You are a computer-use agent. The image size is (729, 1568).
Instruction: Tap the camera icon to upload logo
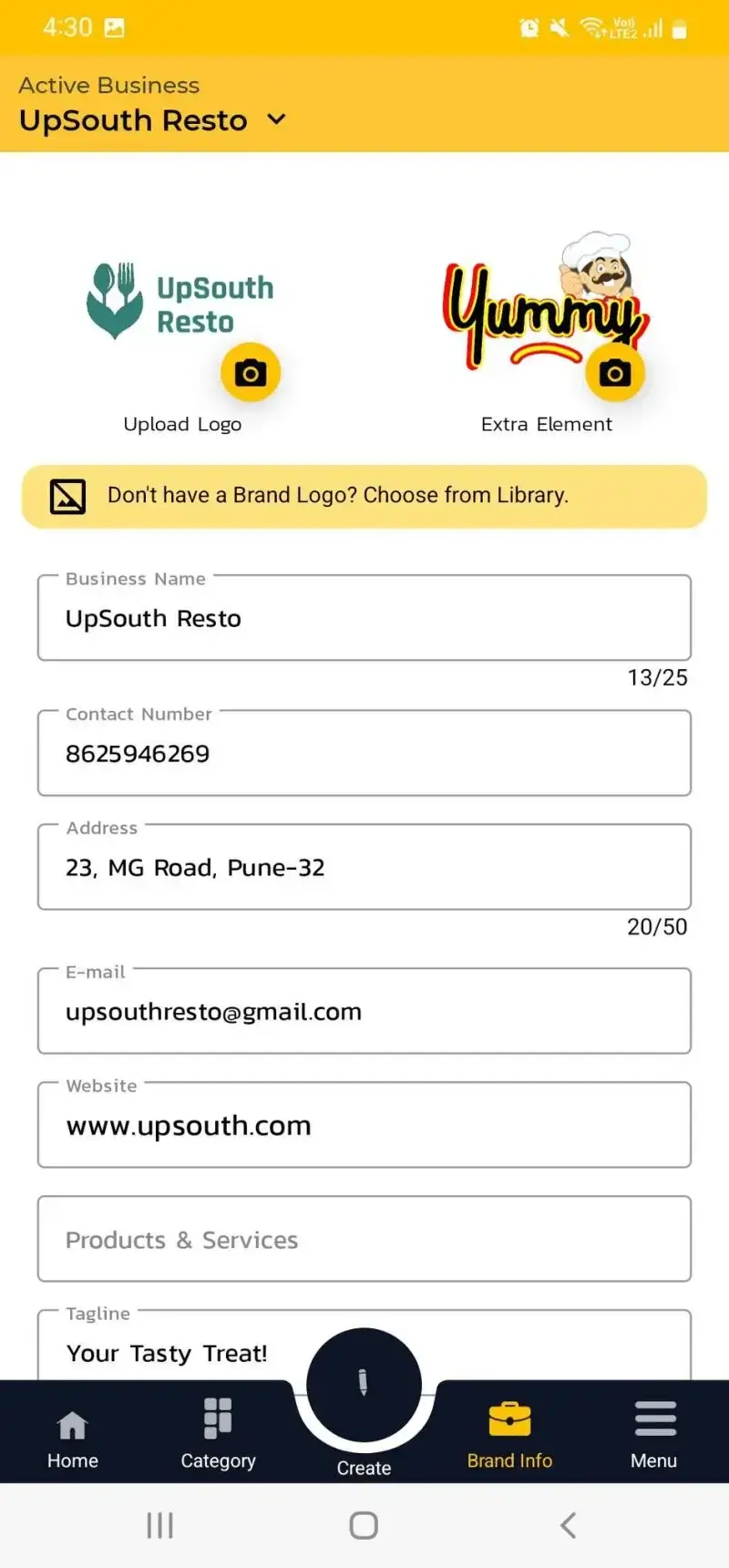[250, 372]
